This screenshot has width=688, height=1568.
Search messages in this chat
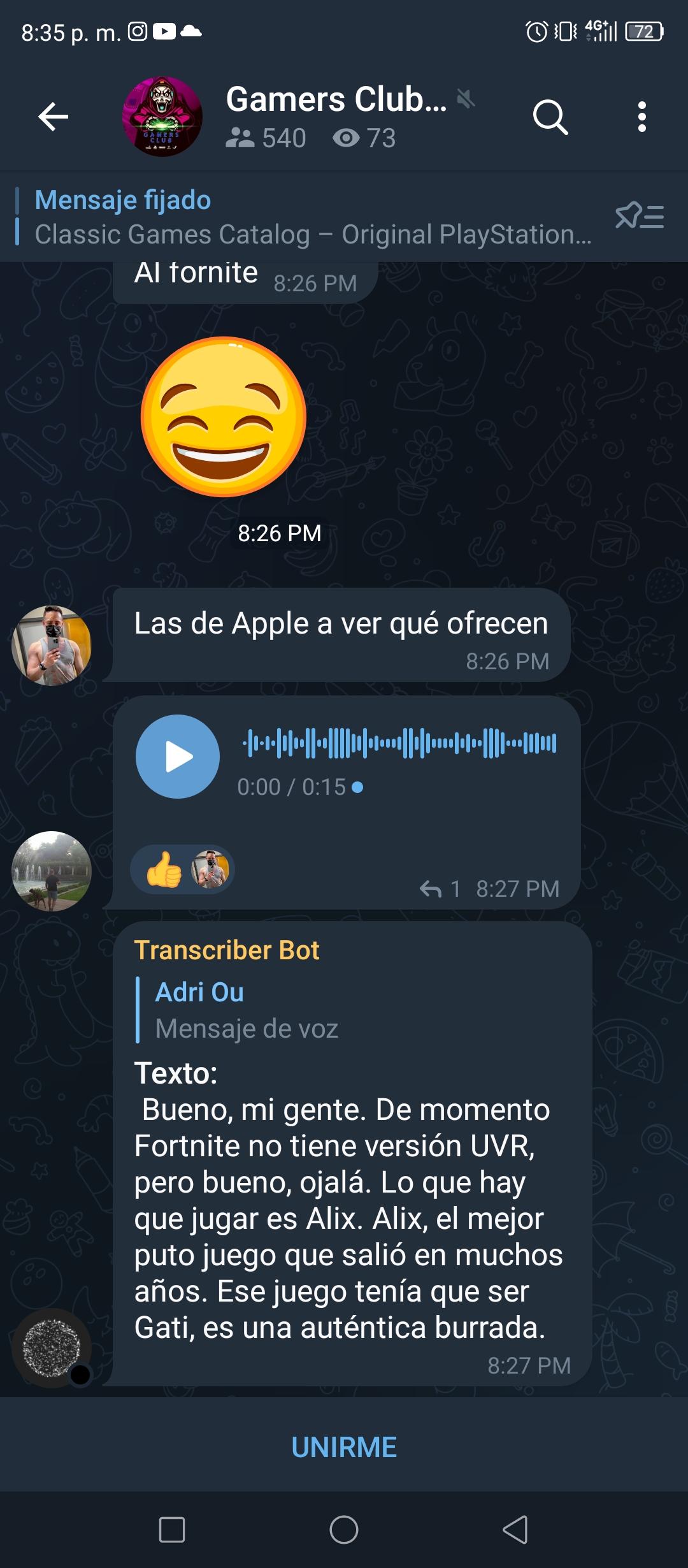click(x=550, y=117)
